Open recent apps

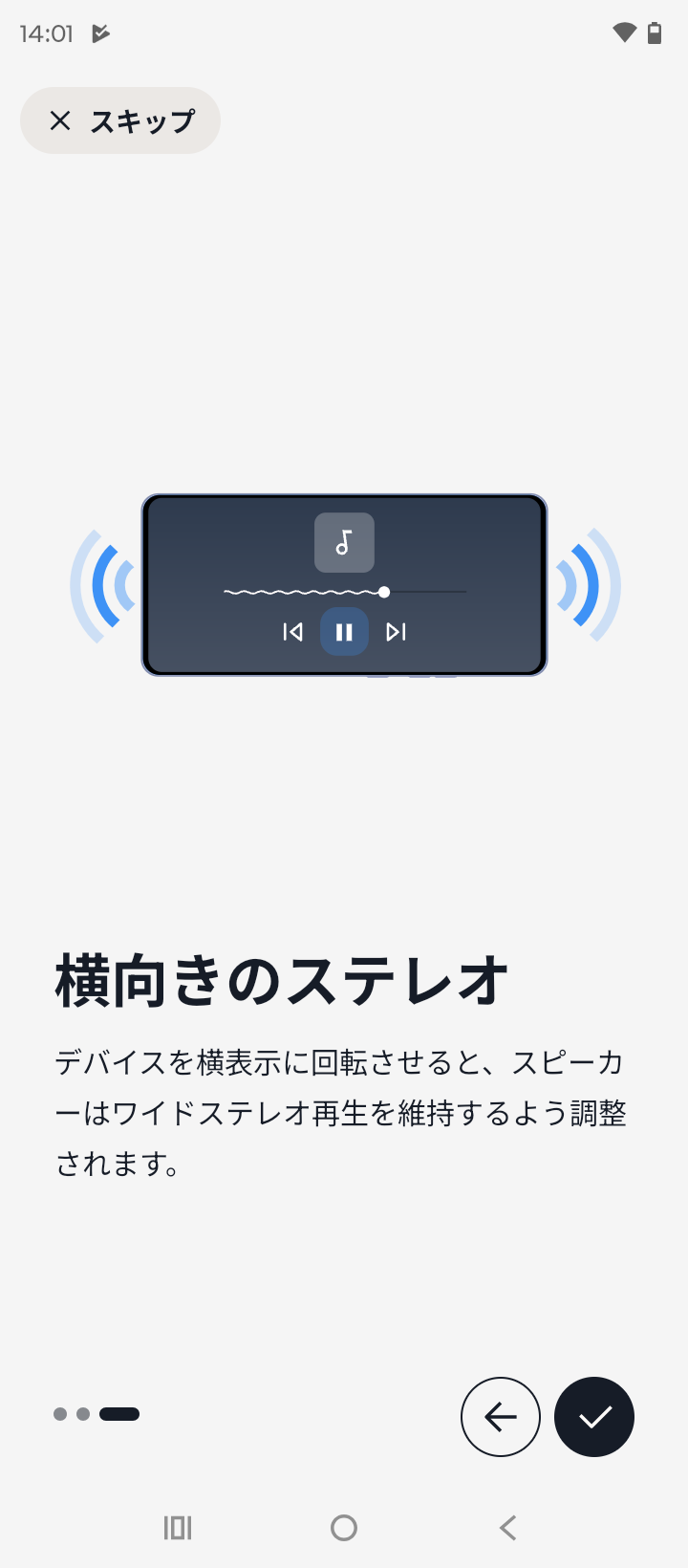pyautogui.click(x=178, y=1528)
